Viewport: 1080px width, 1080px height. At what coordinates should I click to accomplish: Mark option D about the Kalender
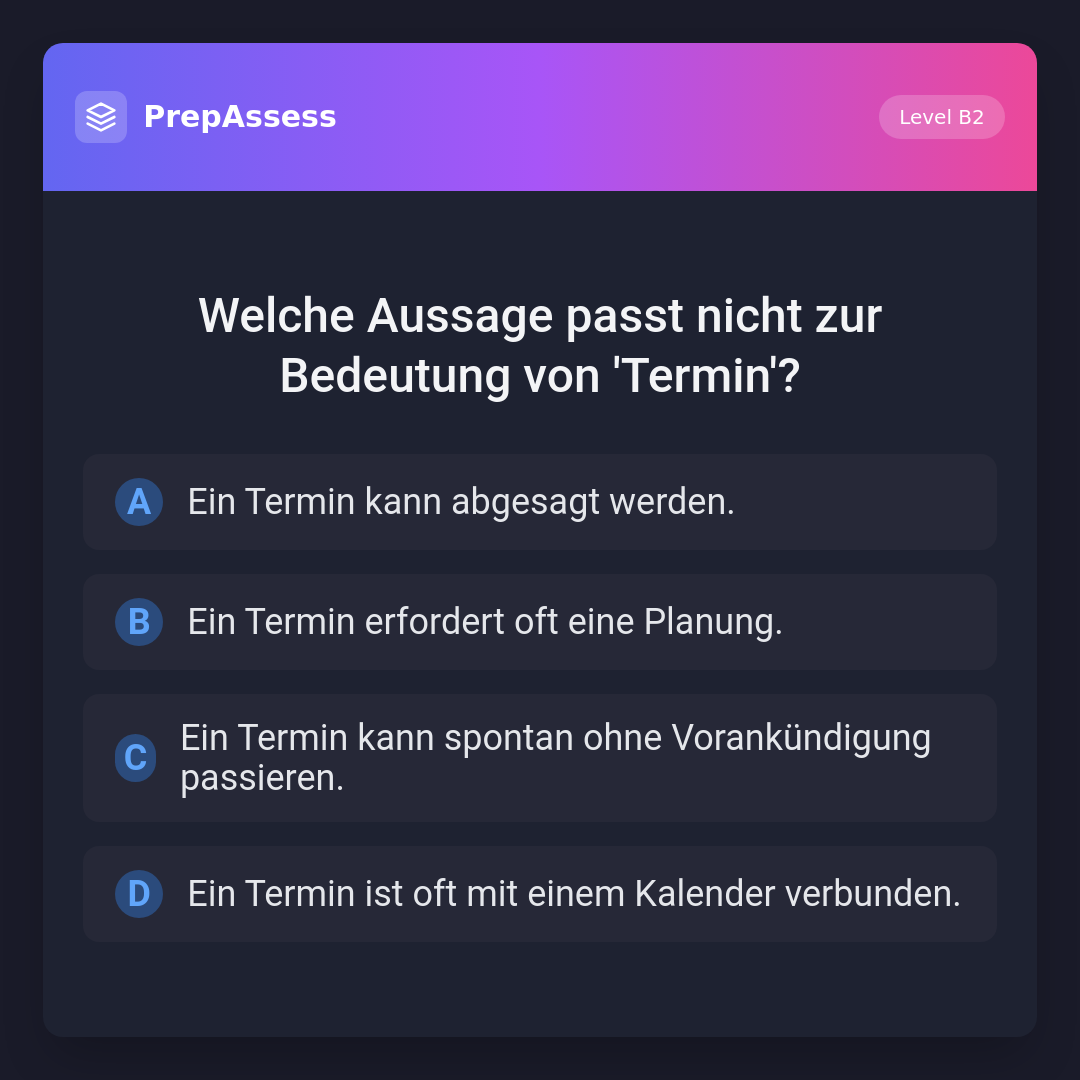[539, 894]
